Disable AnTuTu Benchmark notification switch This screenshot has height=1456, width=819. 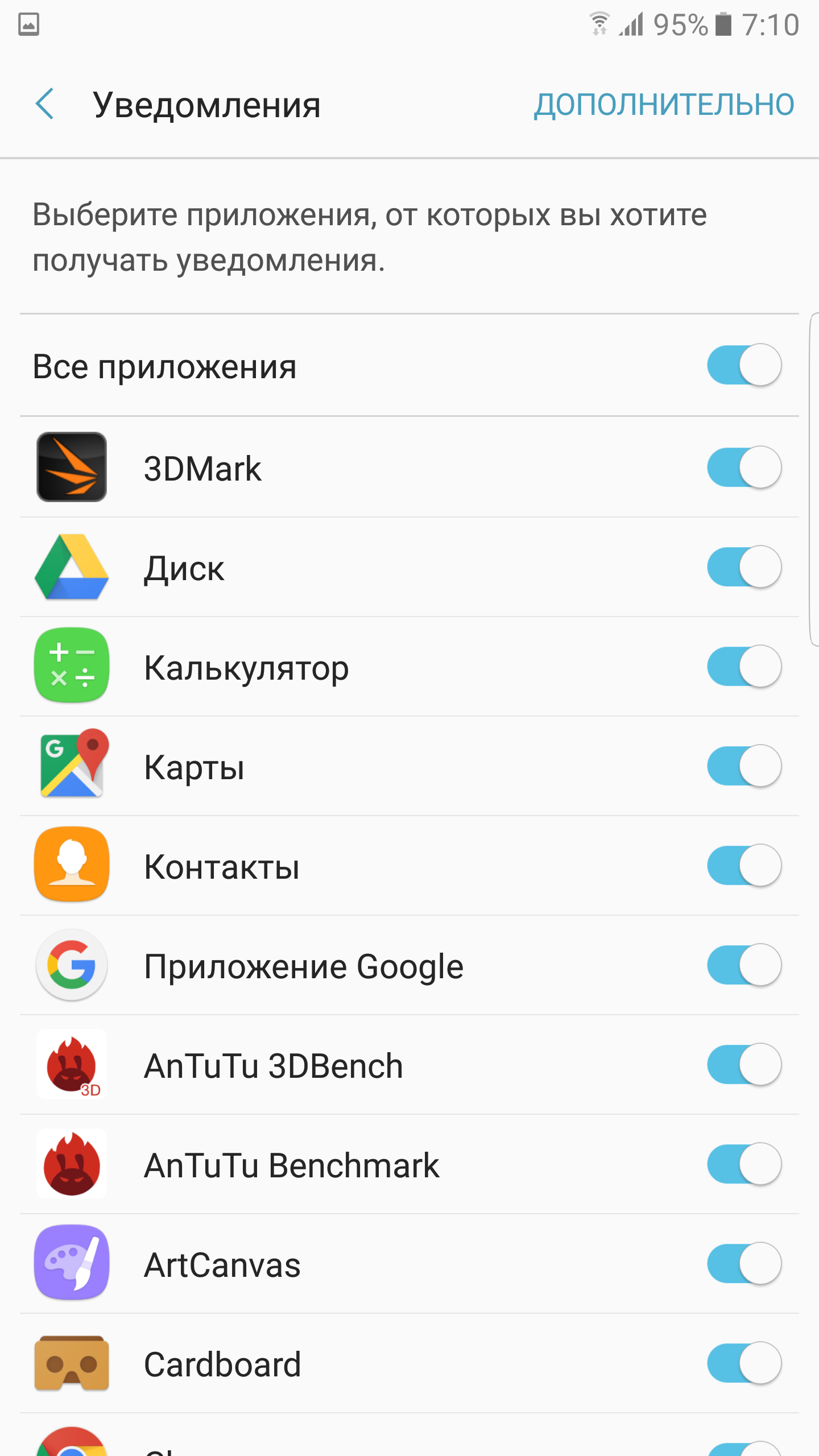pyautogui.click(x=744, y=1164)
